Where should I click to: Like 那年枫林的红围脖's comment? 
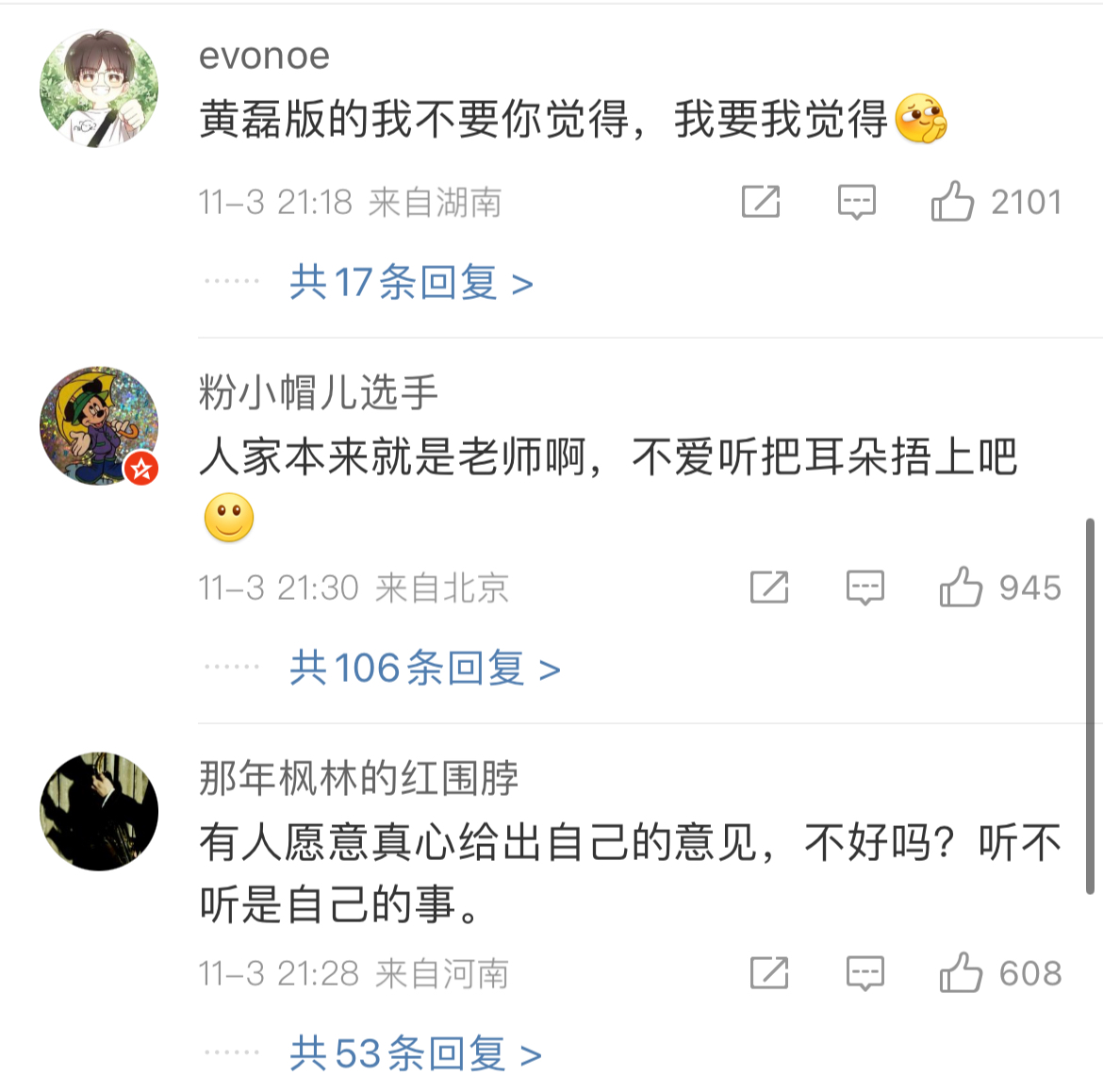961,972
